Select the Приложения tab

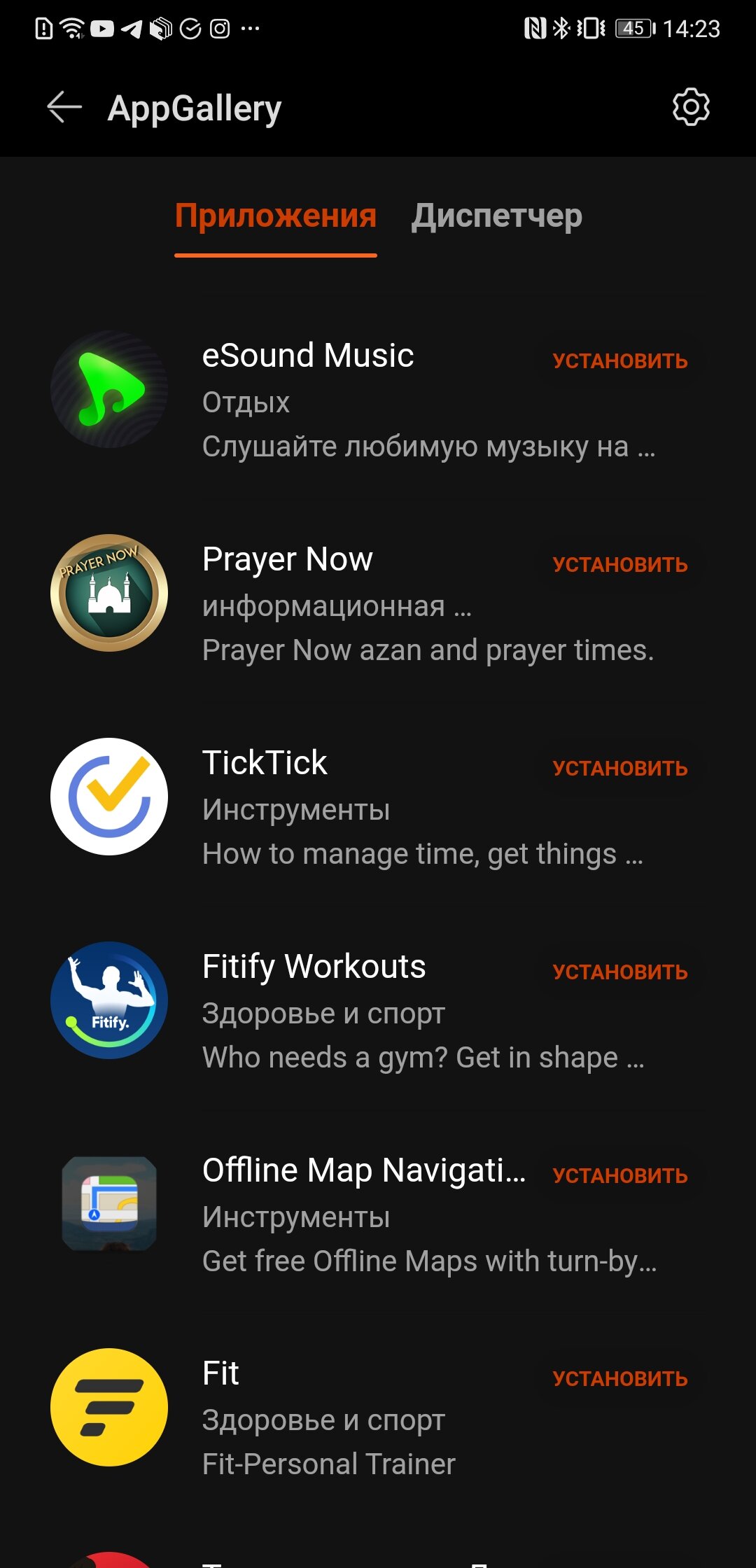coord(276,216)
